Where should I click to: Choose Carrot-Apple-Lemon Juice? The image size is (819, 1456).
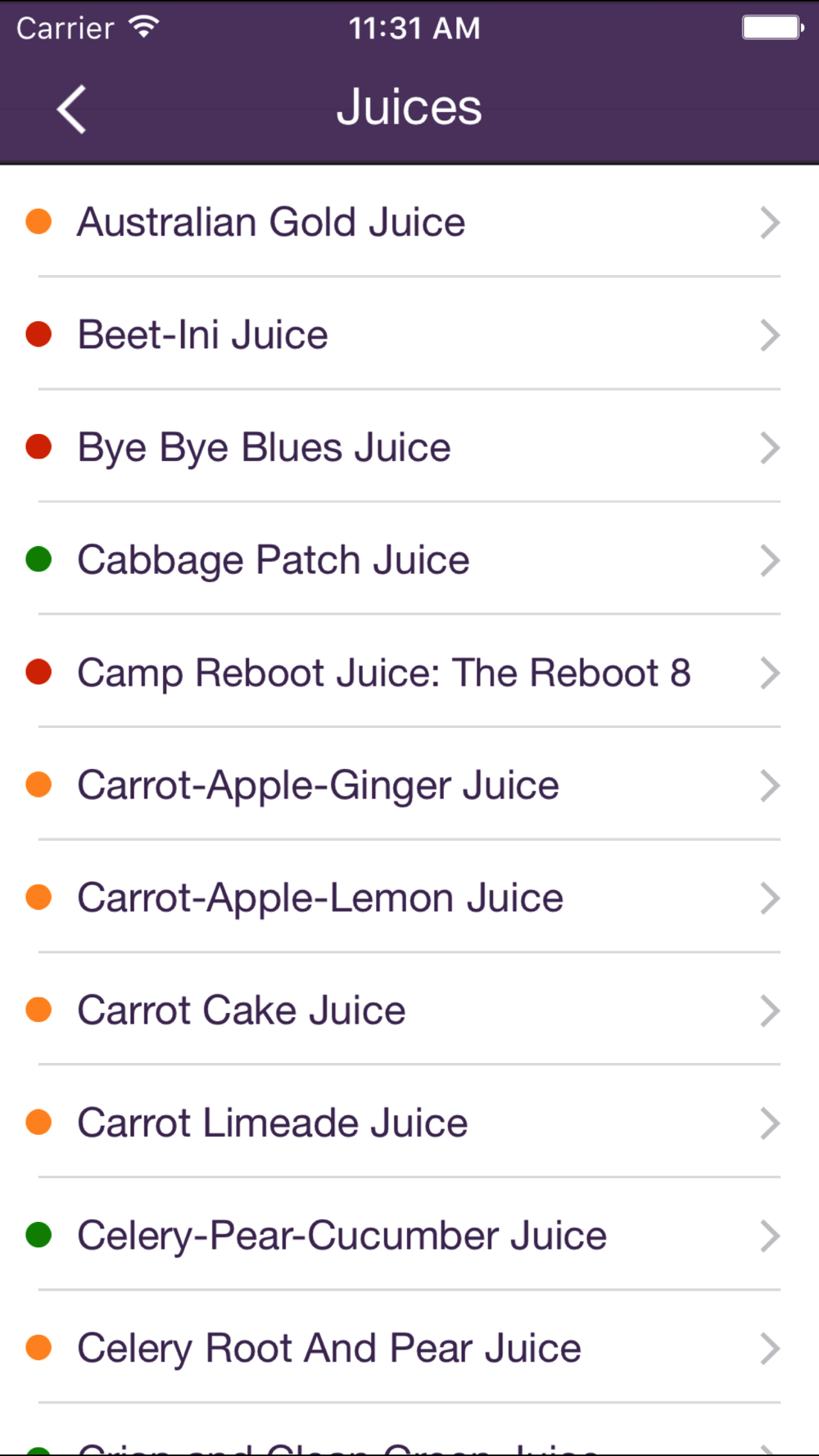click(409, 898)
